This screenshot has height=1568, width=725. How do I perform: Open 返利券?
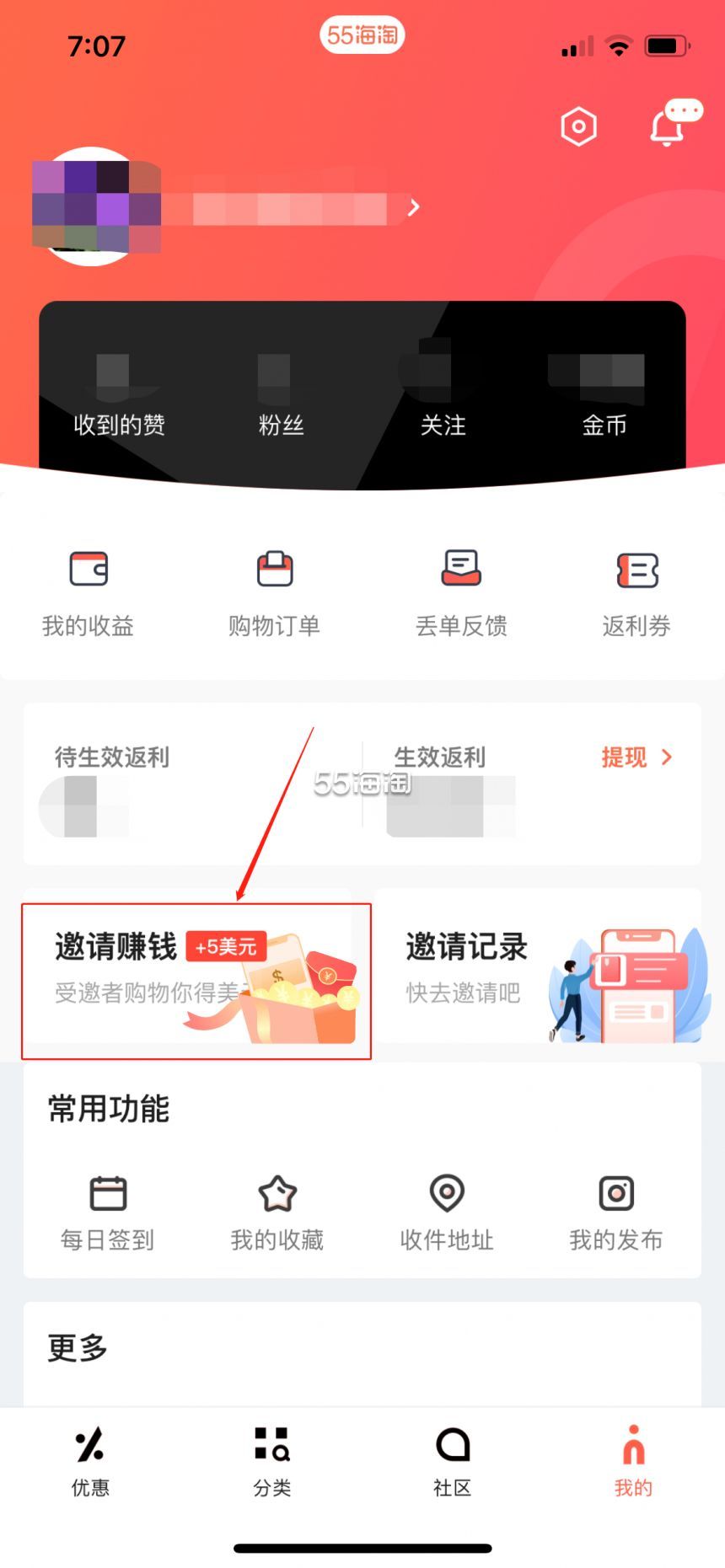click(636, 593)
